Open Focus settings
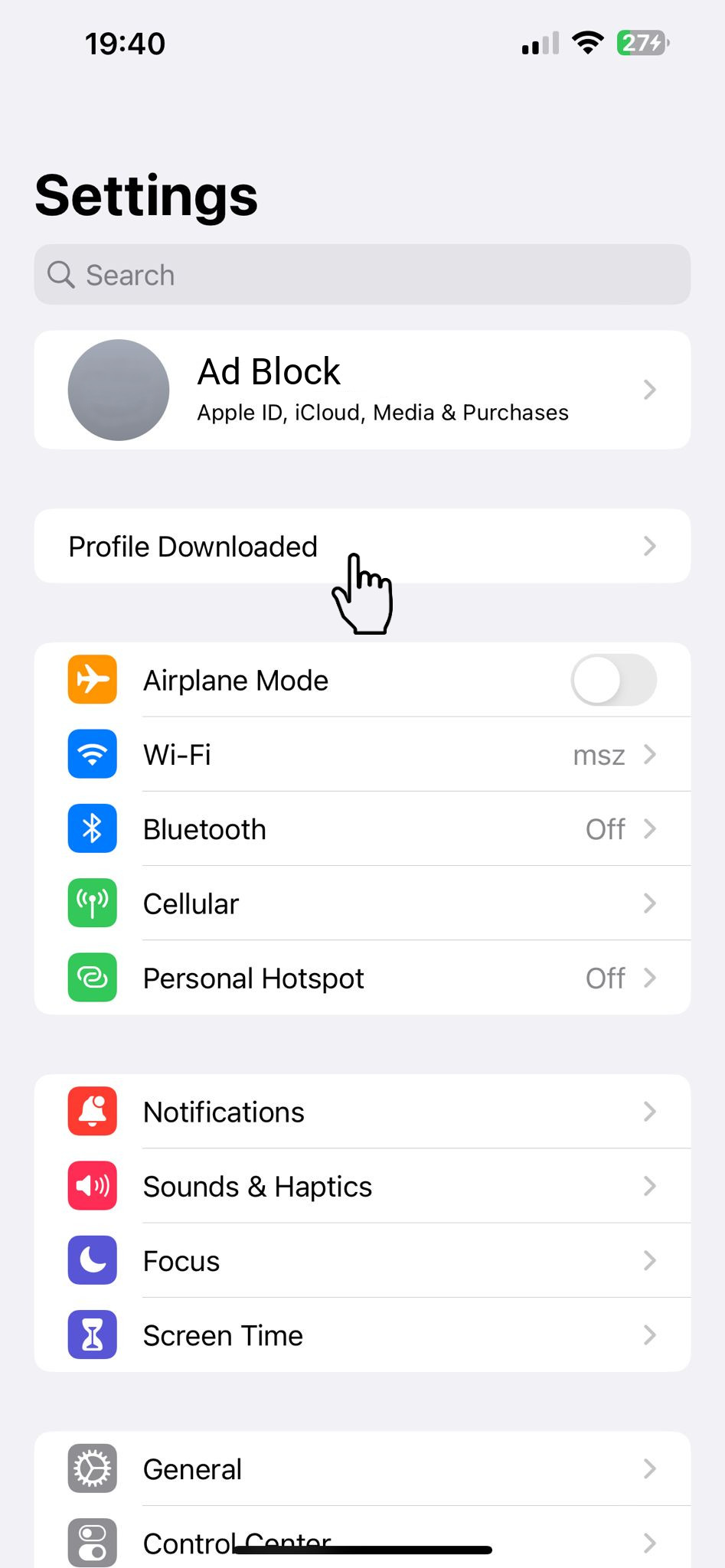Image resolution: width=725 pixels, height=1568 pixels. tap(361, 1260)
